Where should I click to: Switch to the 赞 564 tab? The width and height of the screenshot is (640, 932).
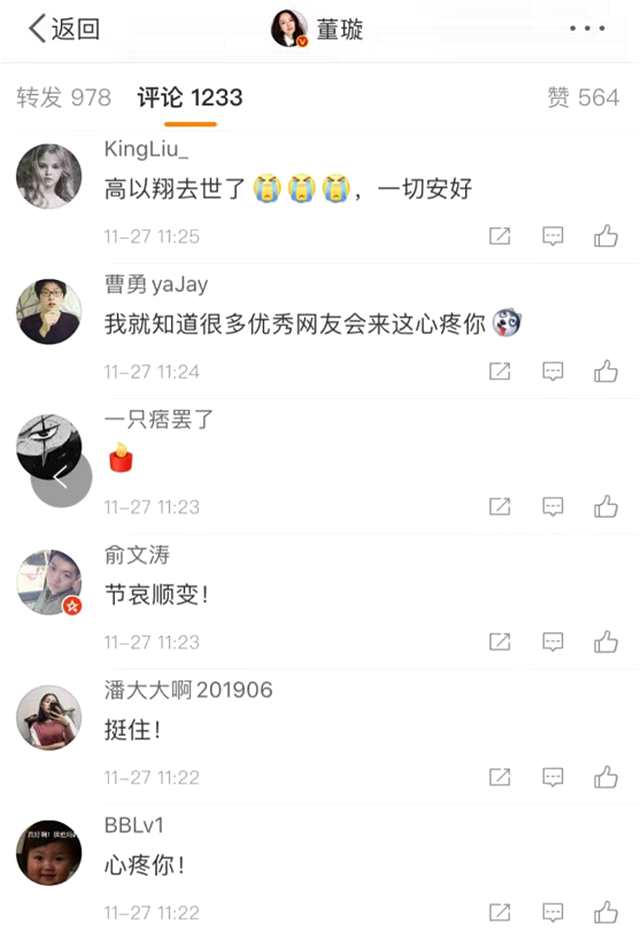point(583,97)
